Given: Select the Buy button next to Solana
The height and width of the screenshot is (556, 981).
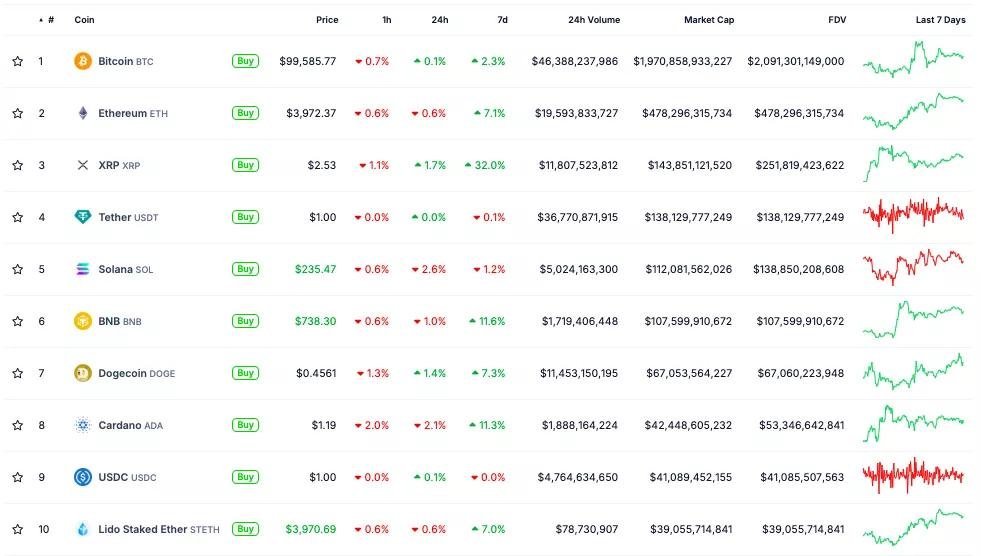Looking at the screenshot, I should click(245, 269).
